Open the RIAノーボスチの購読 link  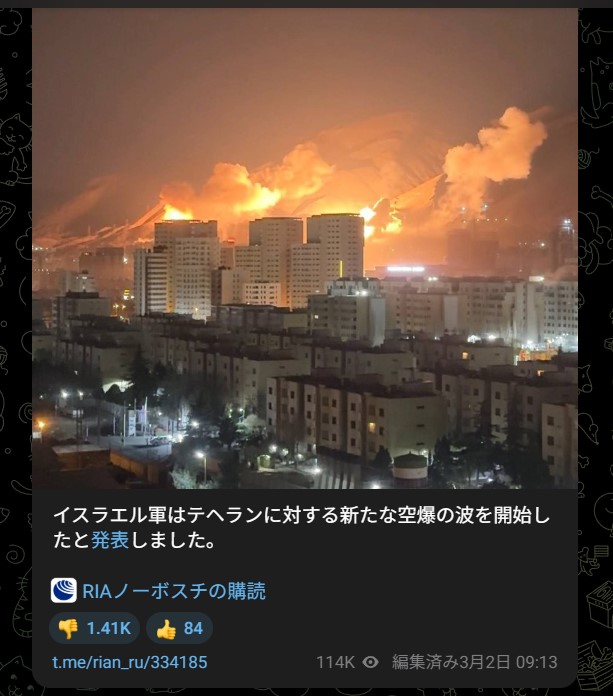173,591
